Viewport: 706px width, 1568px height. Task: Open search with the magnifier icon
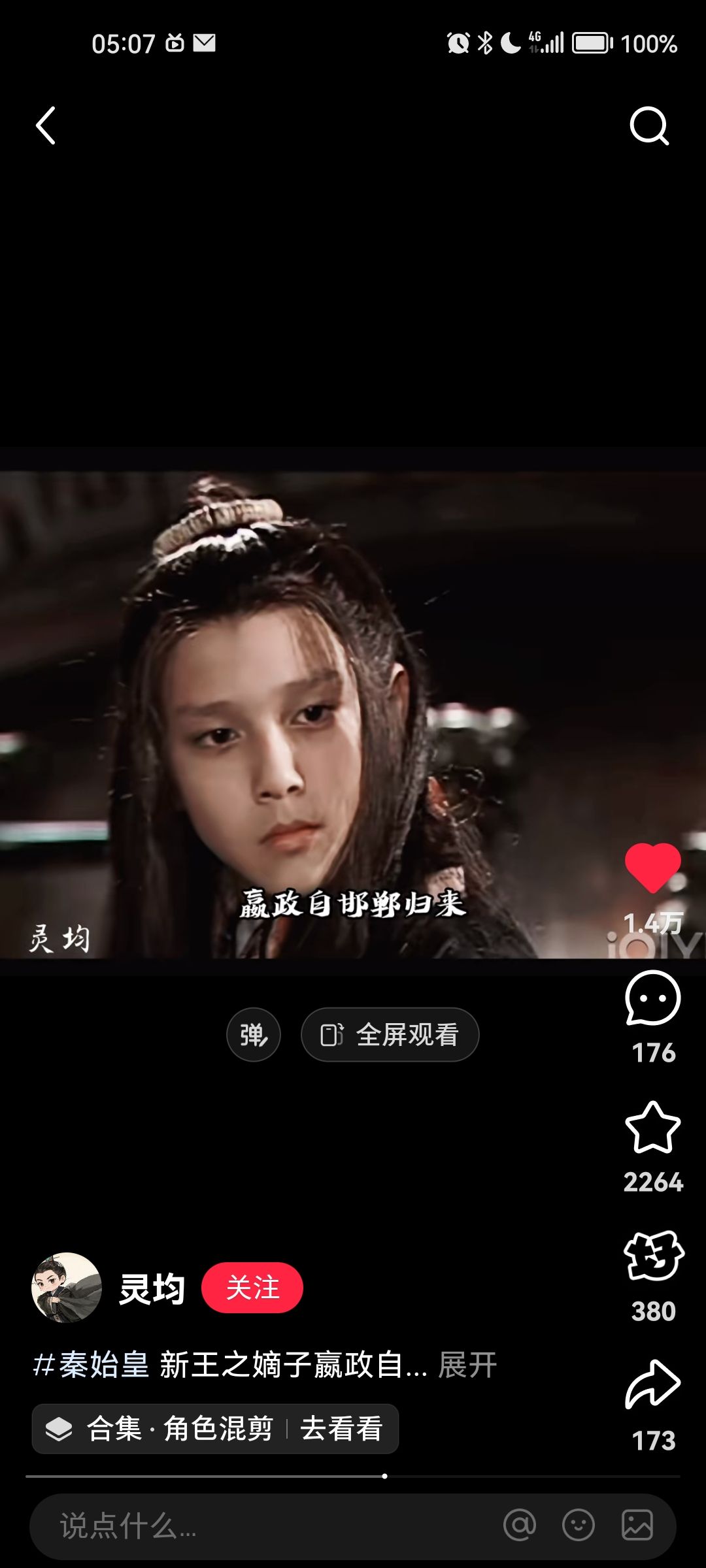tap(649, 125)
